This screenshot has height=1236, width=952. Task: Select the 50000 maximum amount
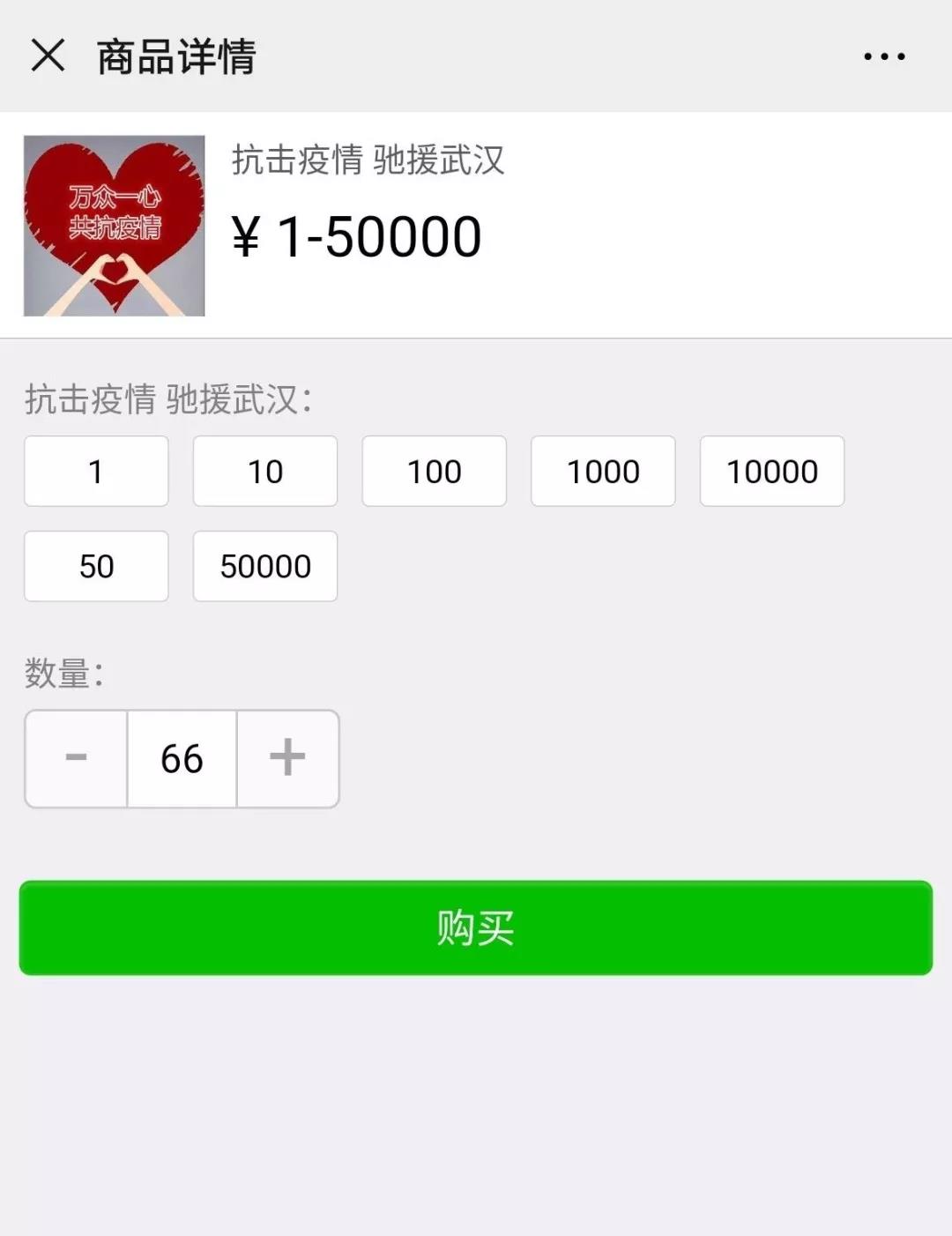264,567
